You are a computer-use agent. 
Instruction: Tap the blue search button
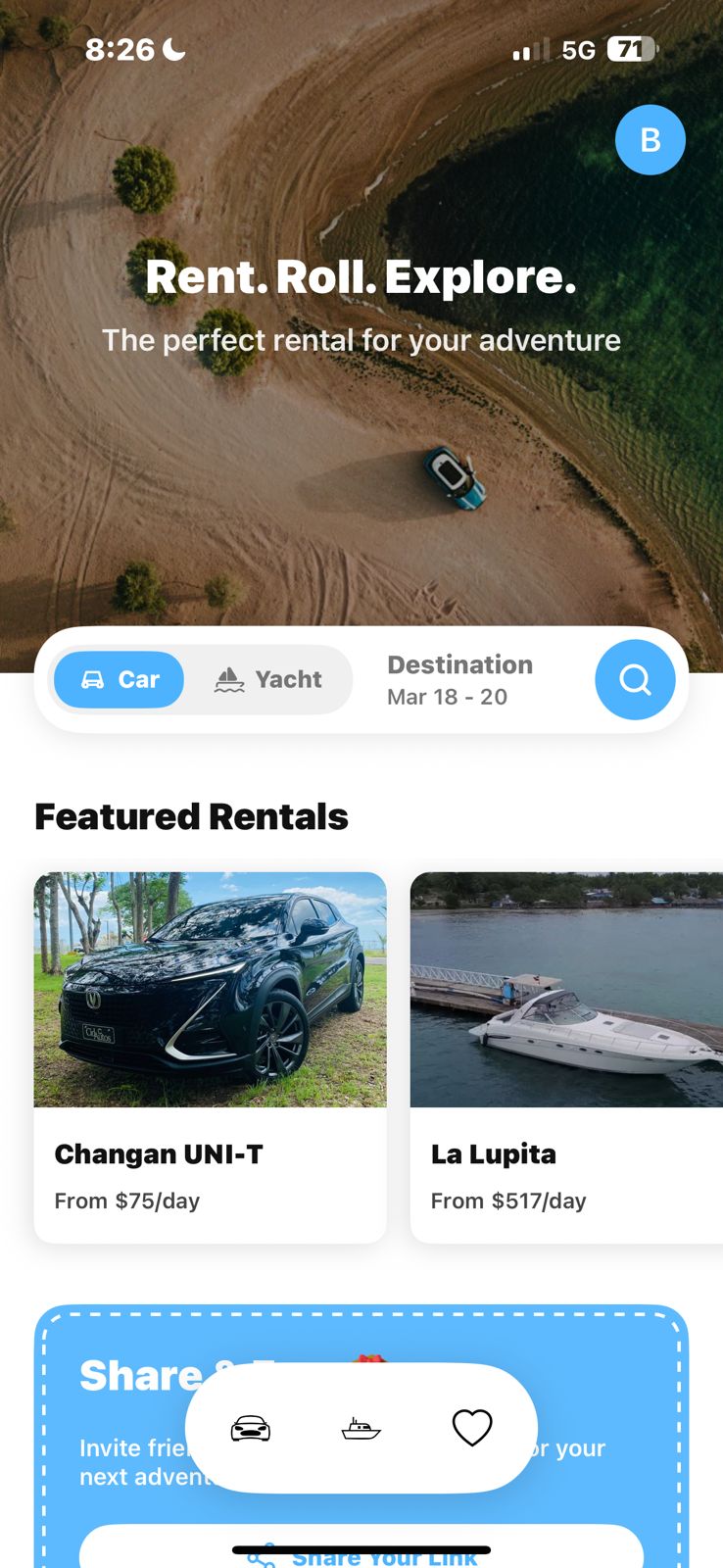[x=635, y=679]
